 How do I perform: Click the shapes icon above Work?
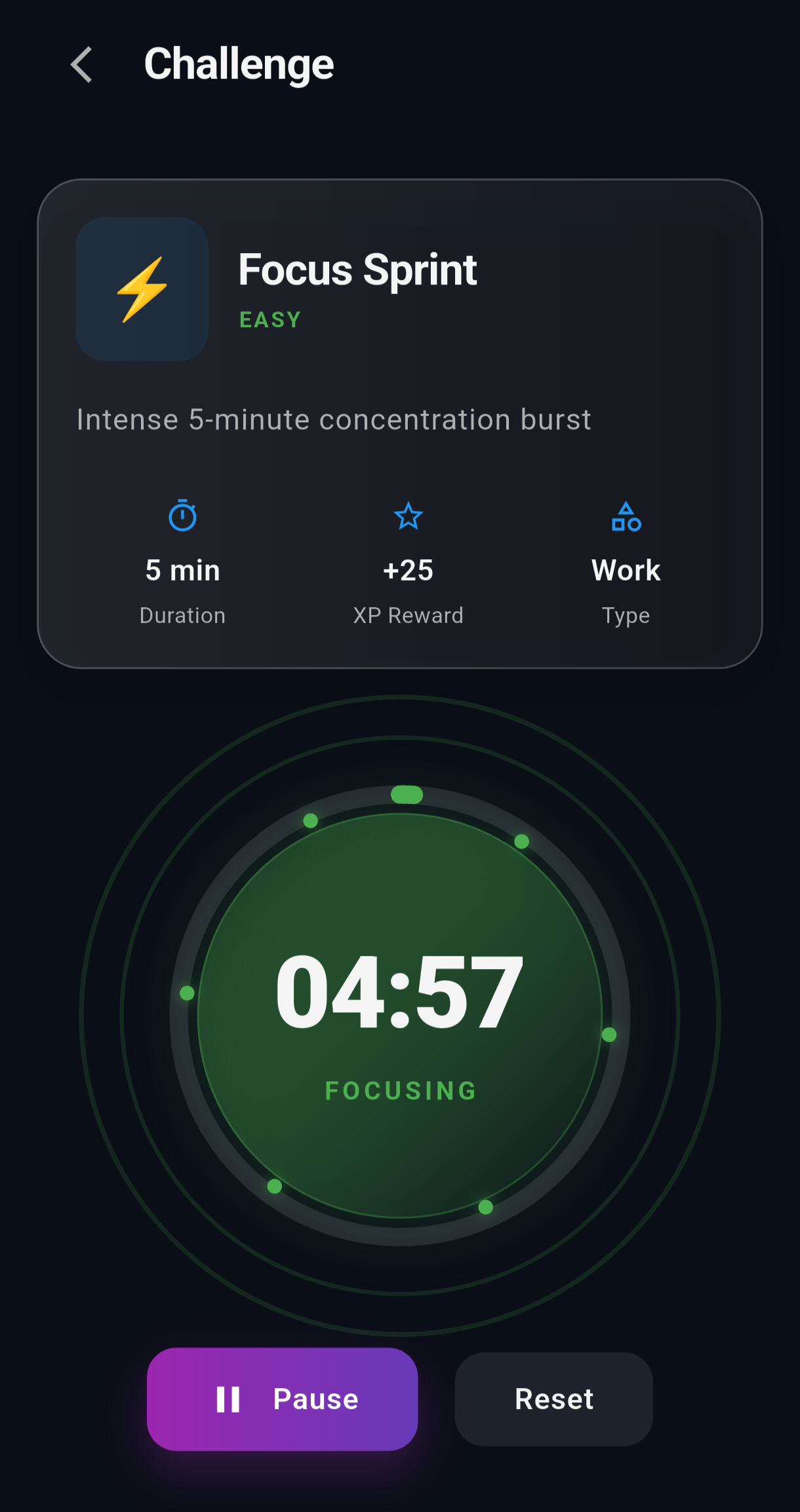pyautogui.click(x=626, y=516)
